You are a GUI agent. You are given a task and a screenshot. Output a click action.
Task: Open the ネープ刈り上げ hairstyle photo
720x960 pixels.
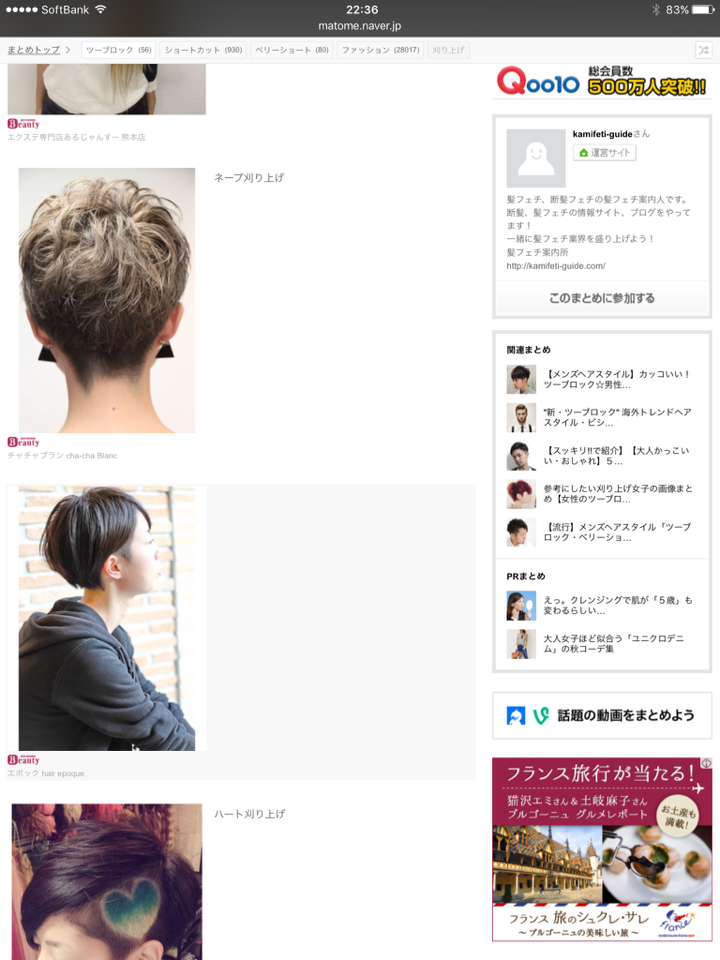click(106, 300)
